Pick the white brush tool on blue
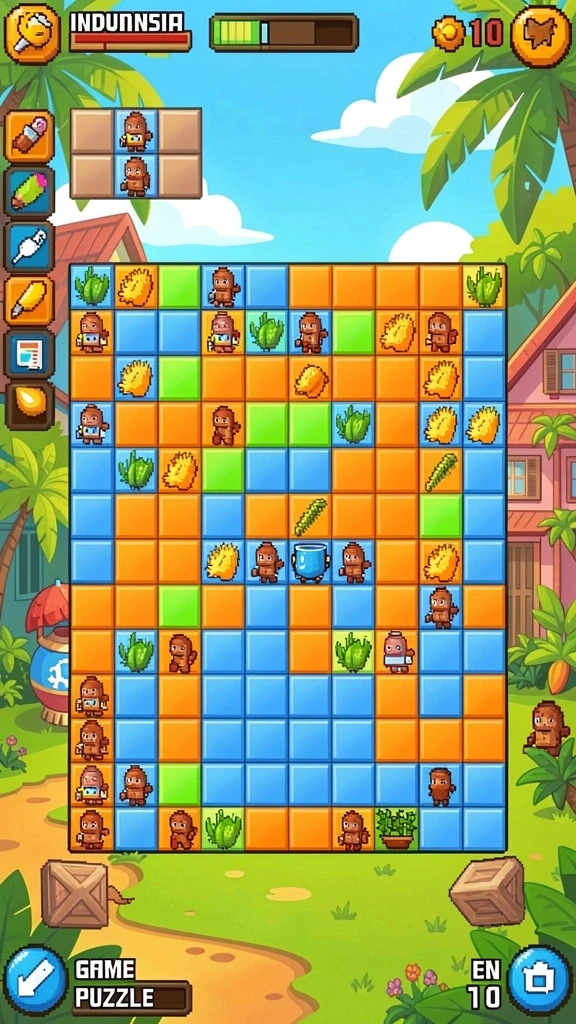This screenshot has width=576, height=1024. [29, 246]
